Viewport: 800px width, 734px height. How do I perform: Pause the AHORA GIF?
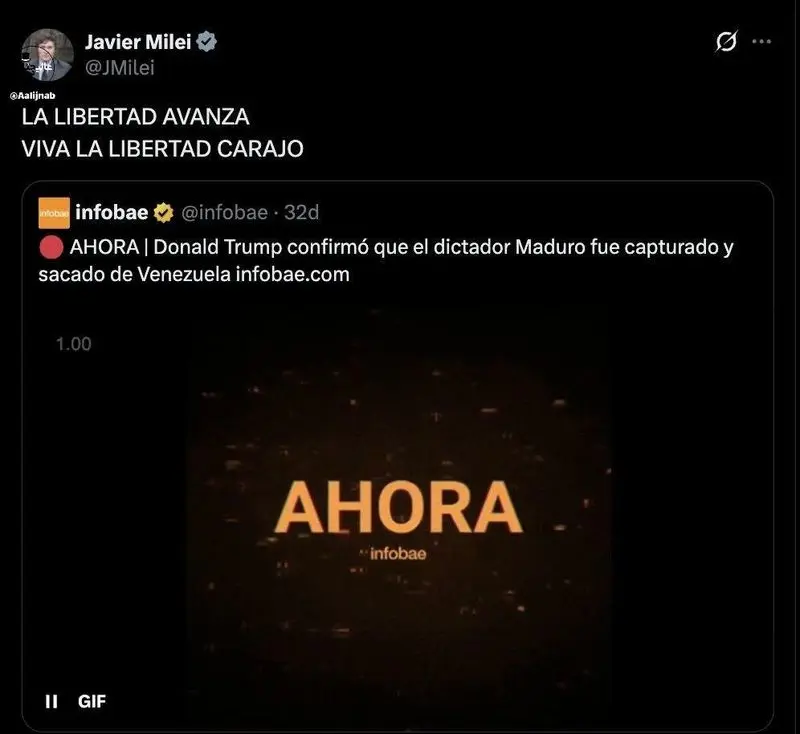[x=52, y=701]
